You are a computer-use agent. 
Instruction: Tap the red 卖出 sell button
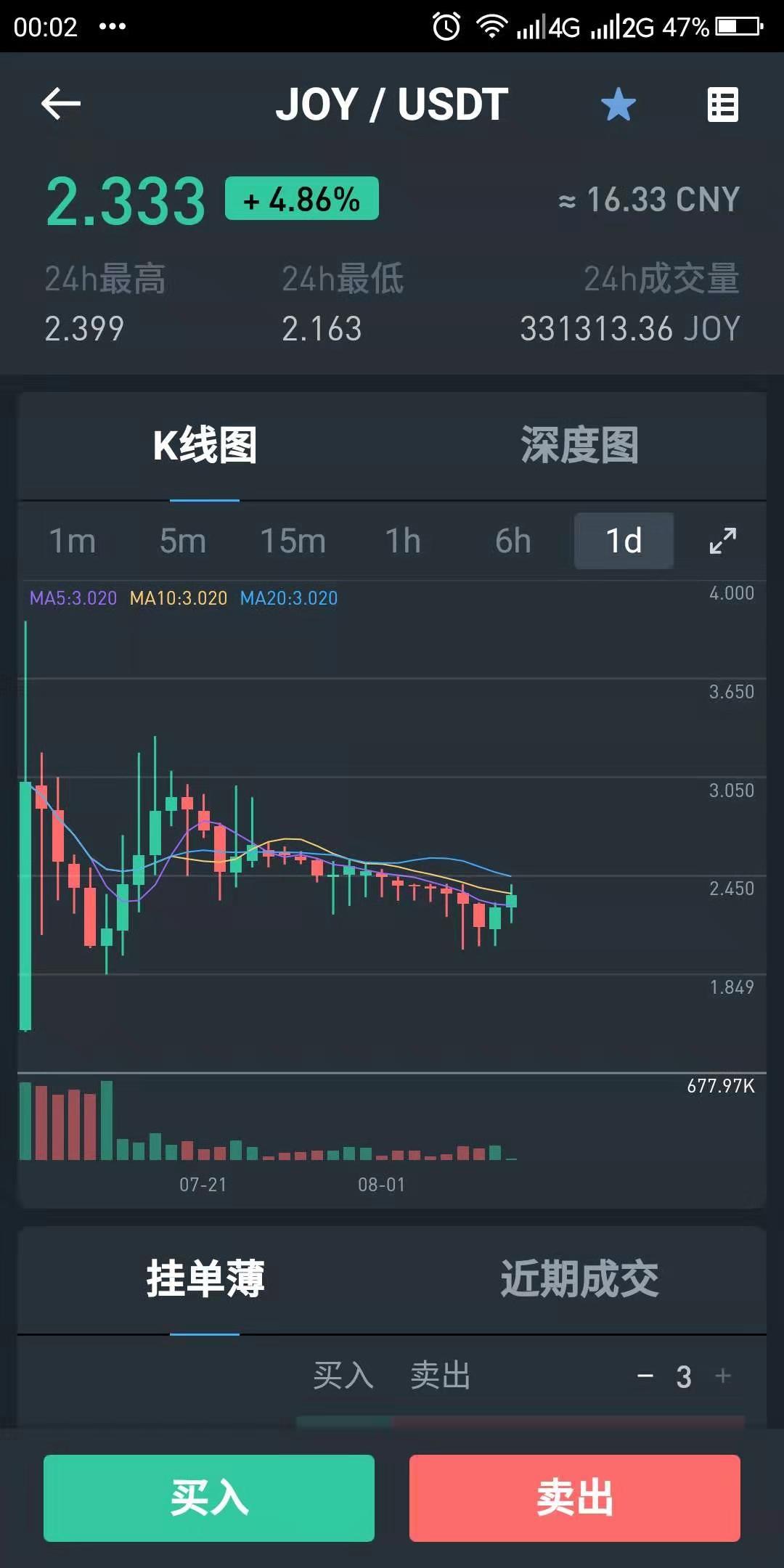tap(575, 1498)
